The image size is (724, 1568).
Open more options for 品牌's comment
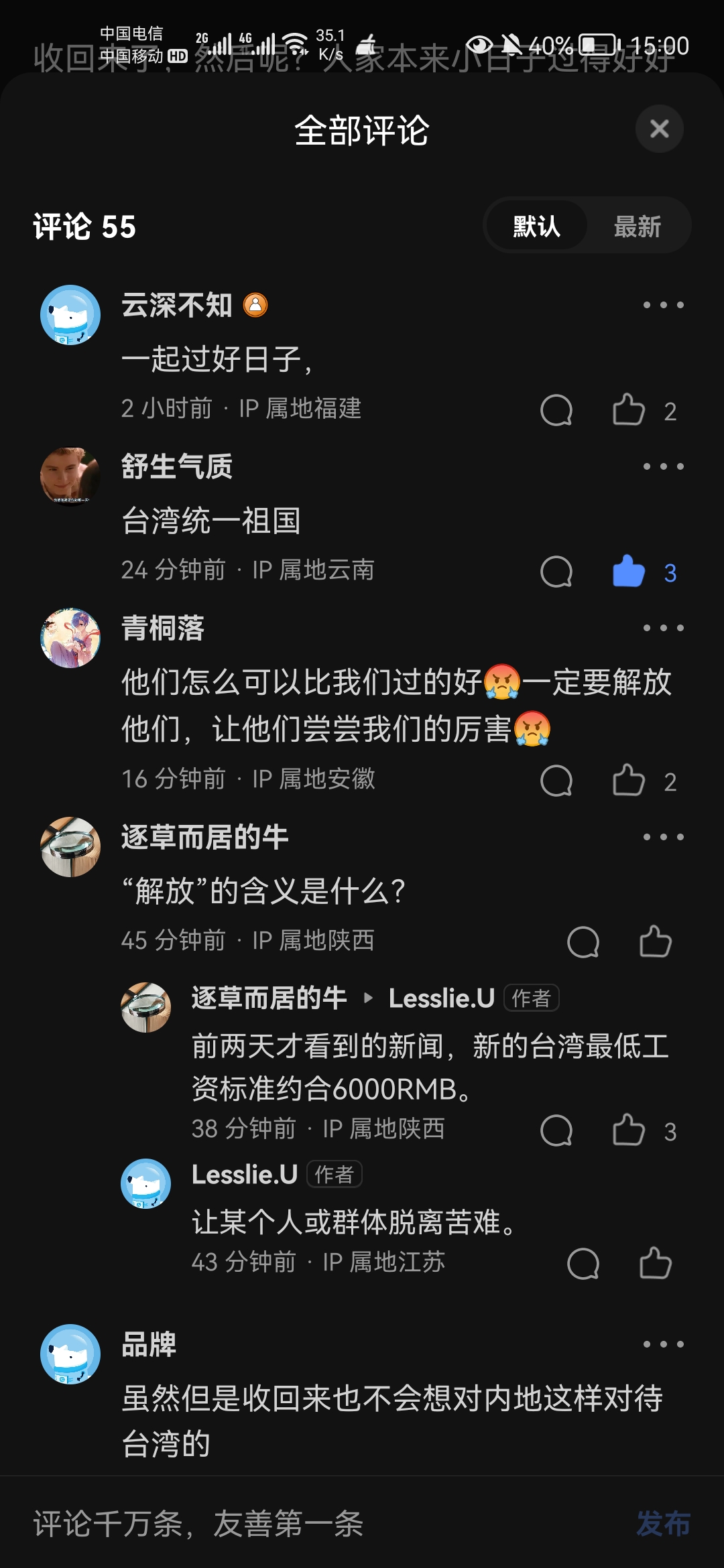coord(663,1344)
